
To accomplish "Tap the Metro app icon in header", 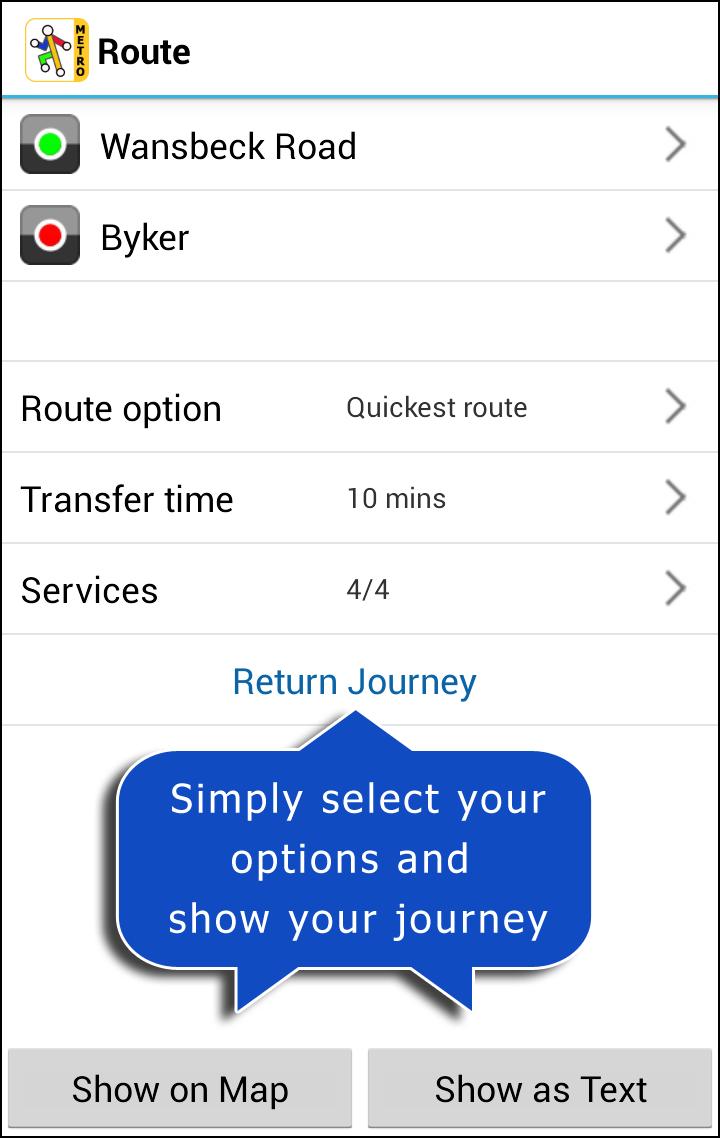I will pos(57,50).
